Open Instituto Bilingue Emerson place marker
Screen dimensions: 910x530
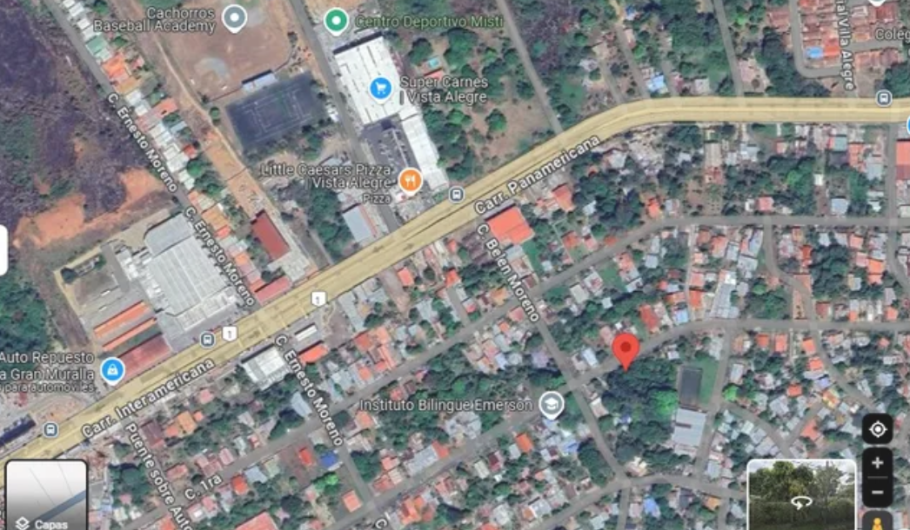(551, 405)
